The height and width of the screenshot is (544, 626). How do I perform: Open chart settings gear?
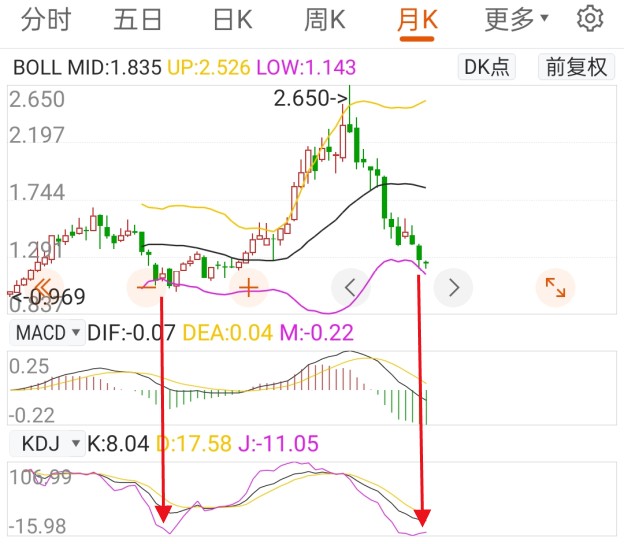[x=590, y=18]
